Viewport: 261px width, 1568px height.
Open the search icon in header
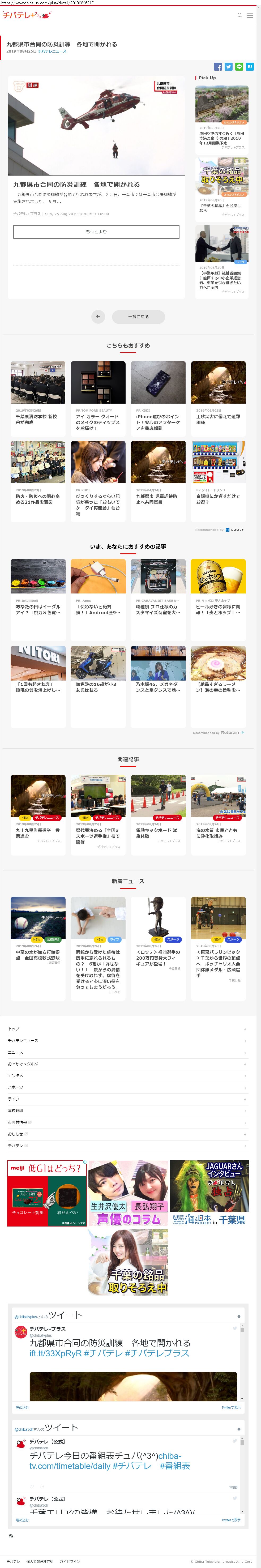pyautogui.click(x=240, y=15)
